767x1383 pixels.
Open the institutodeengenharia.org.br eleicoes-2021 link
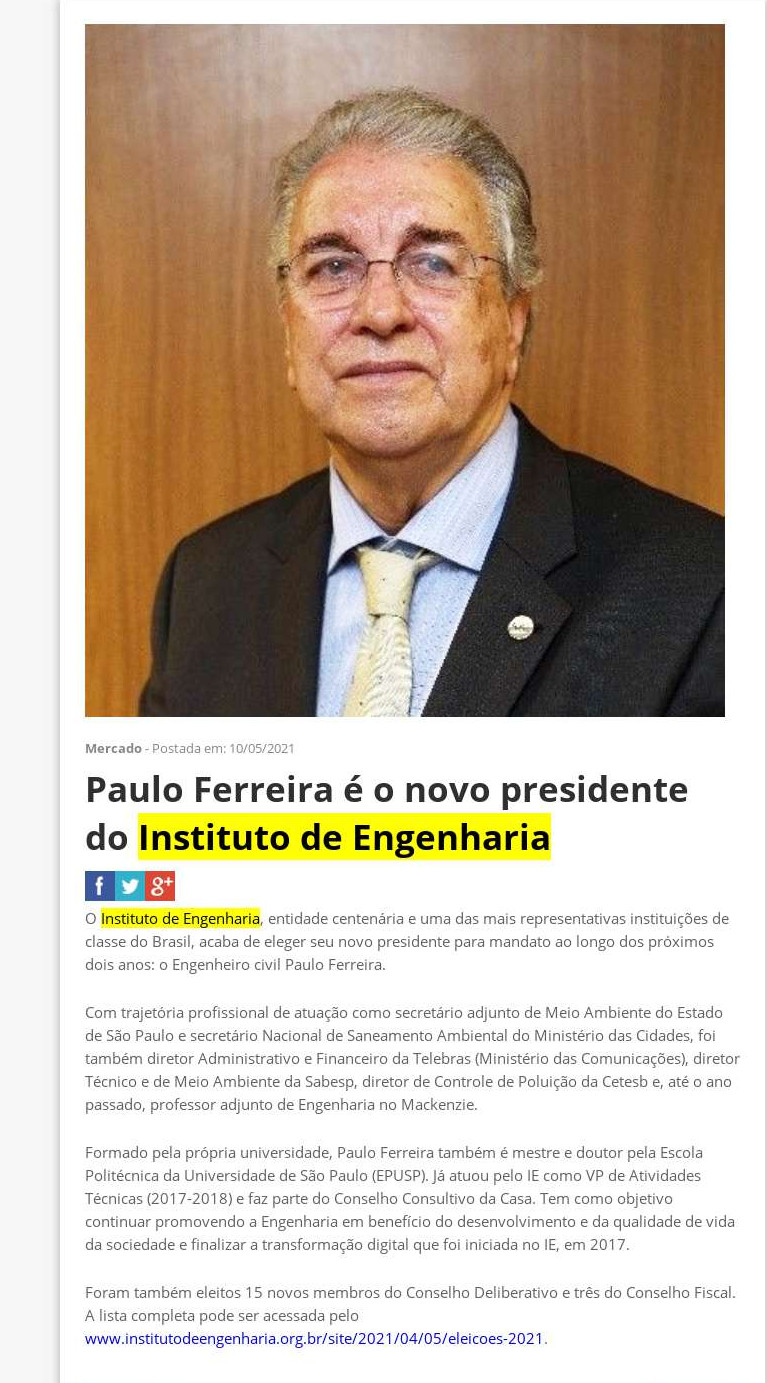pos(314,1338)
